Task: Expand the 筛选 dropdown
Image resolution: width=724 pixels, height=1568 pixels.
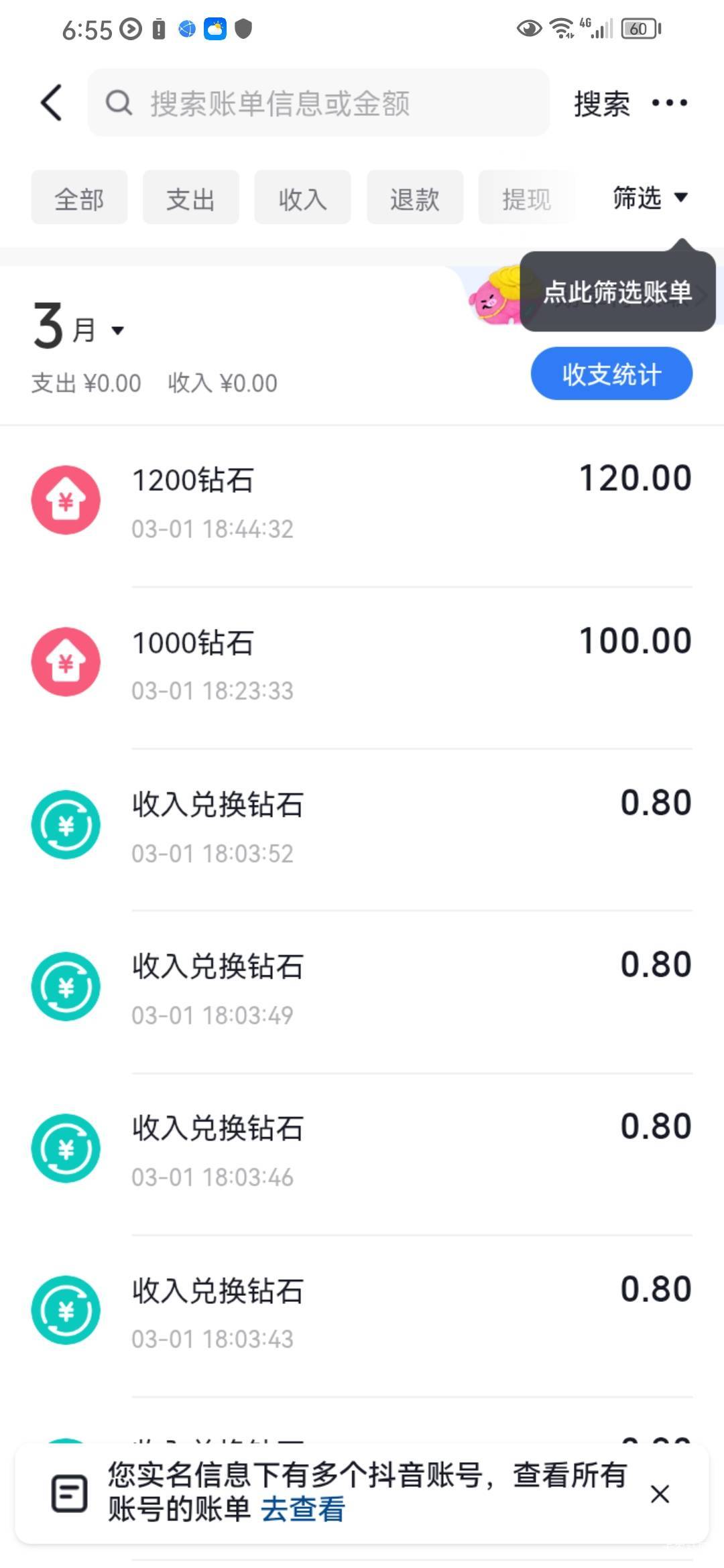Action: coord(650,198)
